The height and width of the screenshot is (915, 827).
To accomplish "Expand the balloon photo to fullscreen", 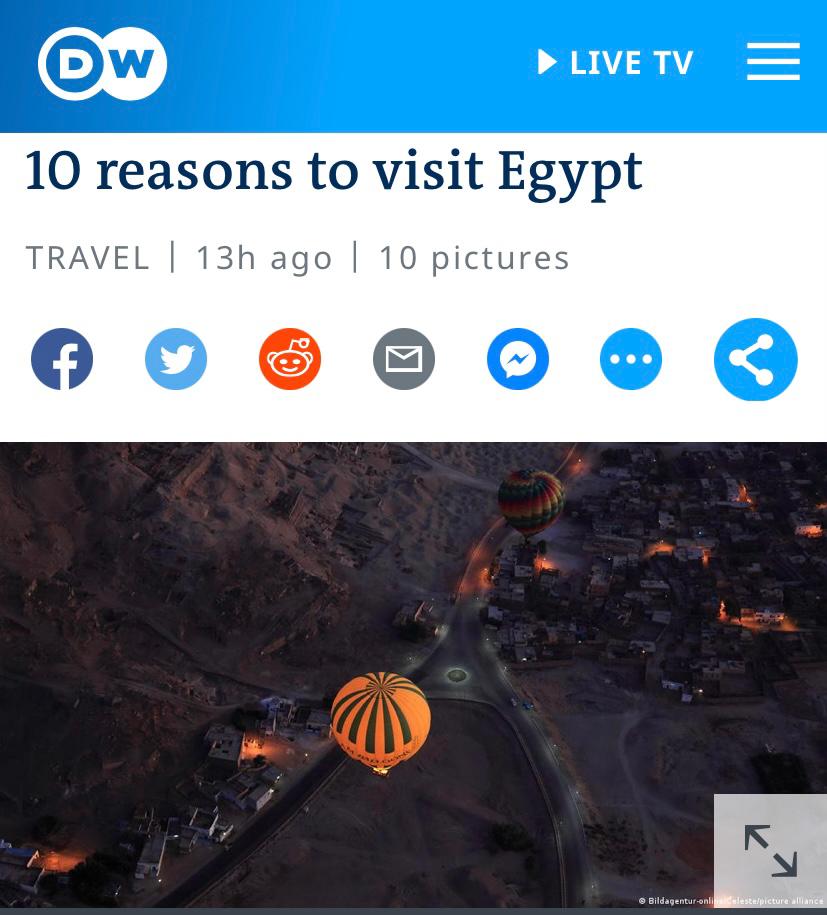I will [x=770, y=850].
